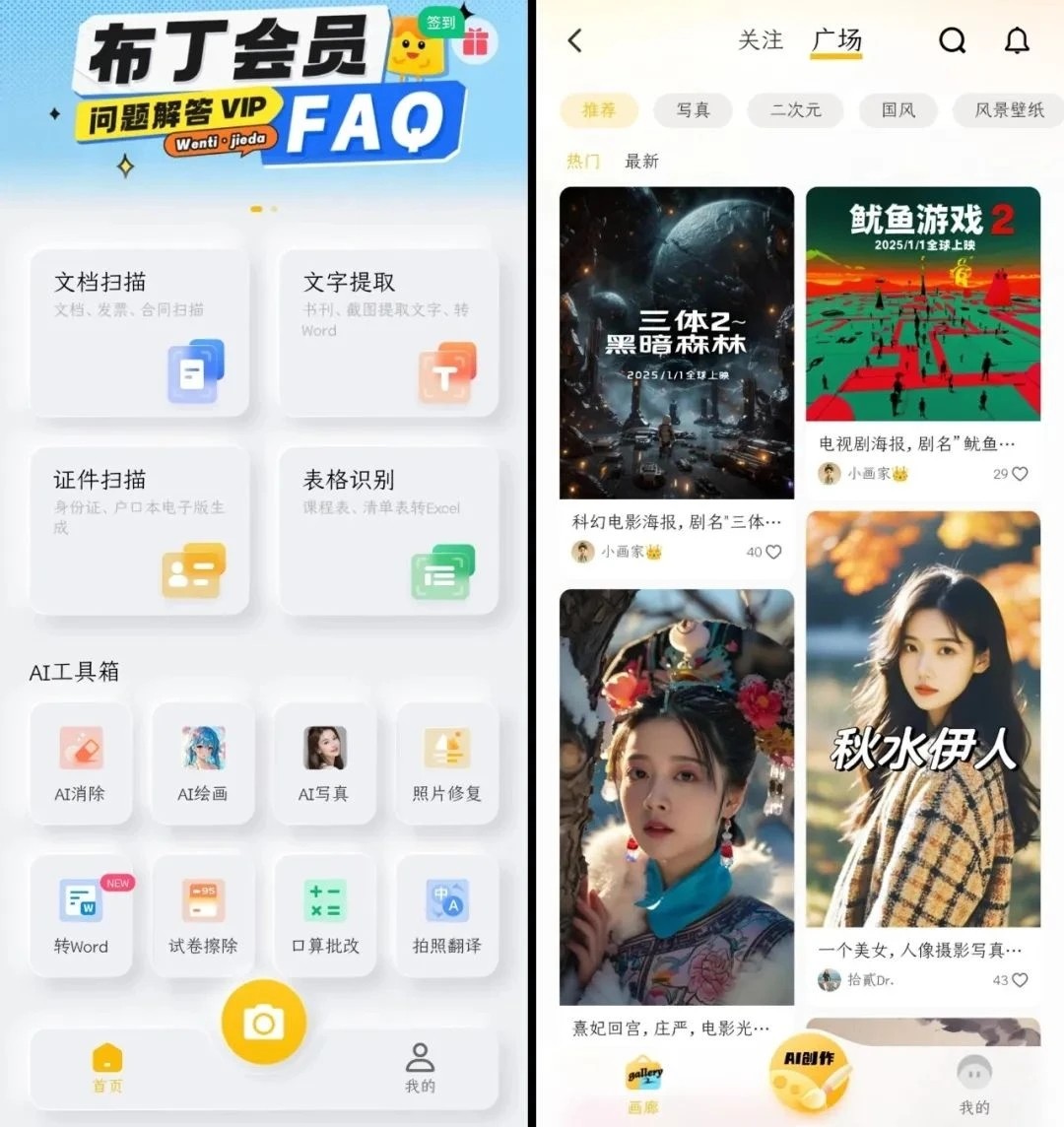Open 表格识别 table recognition
The height and width of the screenshot is (1127, 1064).
click(388, 530)
